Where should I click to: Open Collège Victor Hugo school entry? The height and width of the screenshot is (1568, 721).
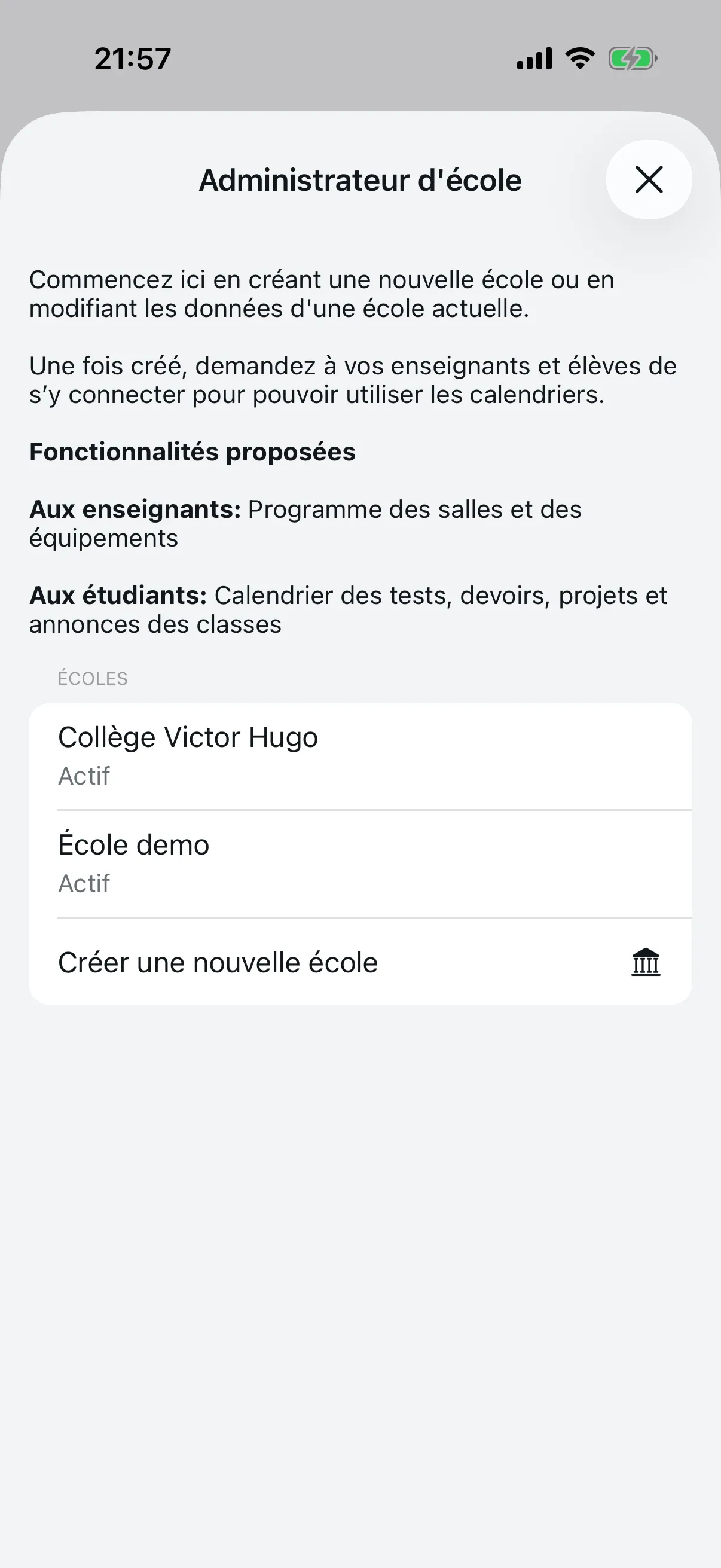pyautogui.click(x=360, y=754)
